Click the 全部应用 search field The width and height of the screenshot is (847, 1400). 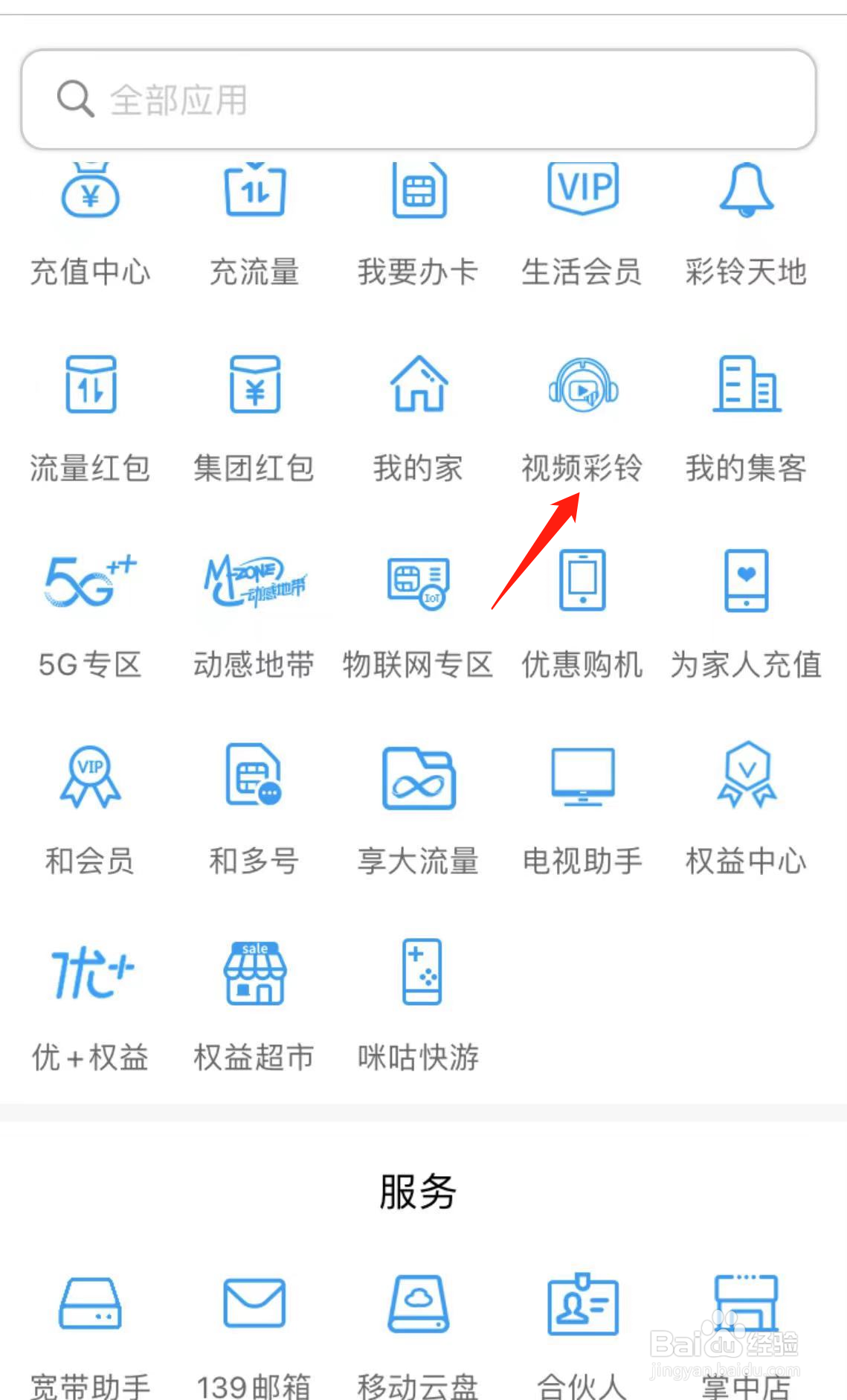419,99
